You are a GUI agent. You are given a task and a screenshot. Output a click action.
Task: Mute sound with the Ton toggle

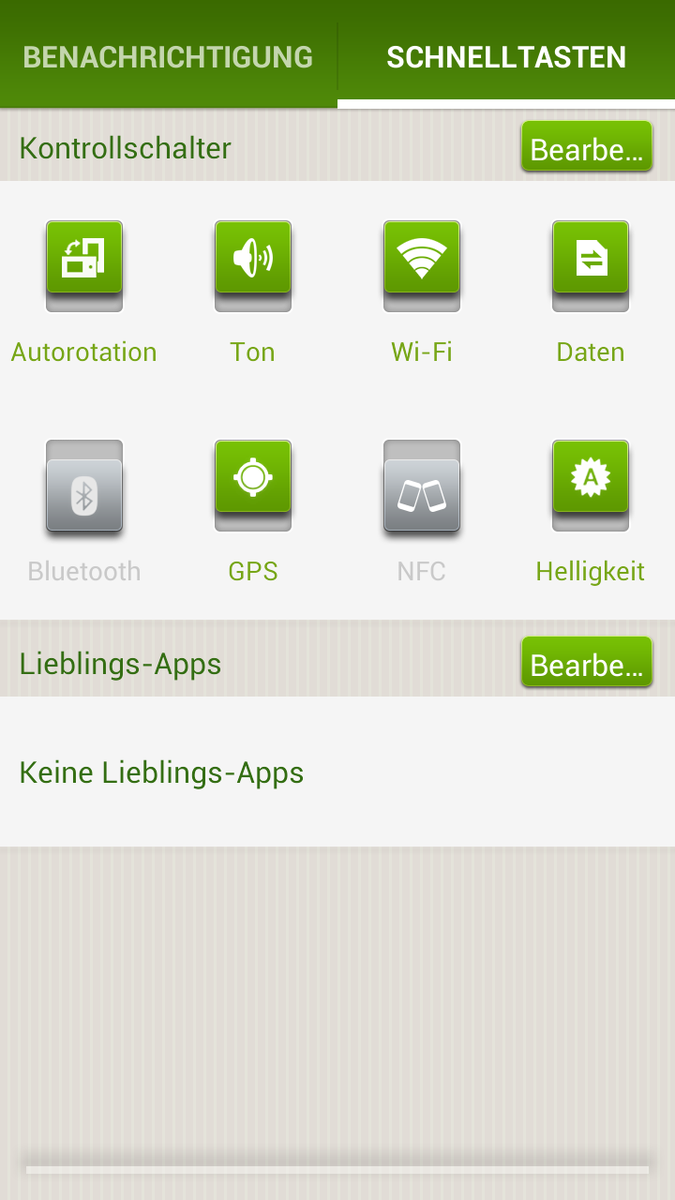pyautogui.click(x=253, y=265)
